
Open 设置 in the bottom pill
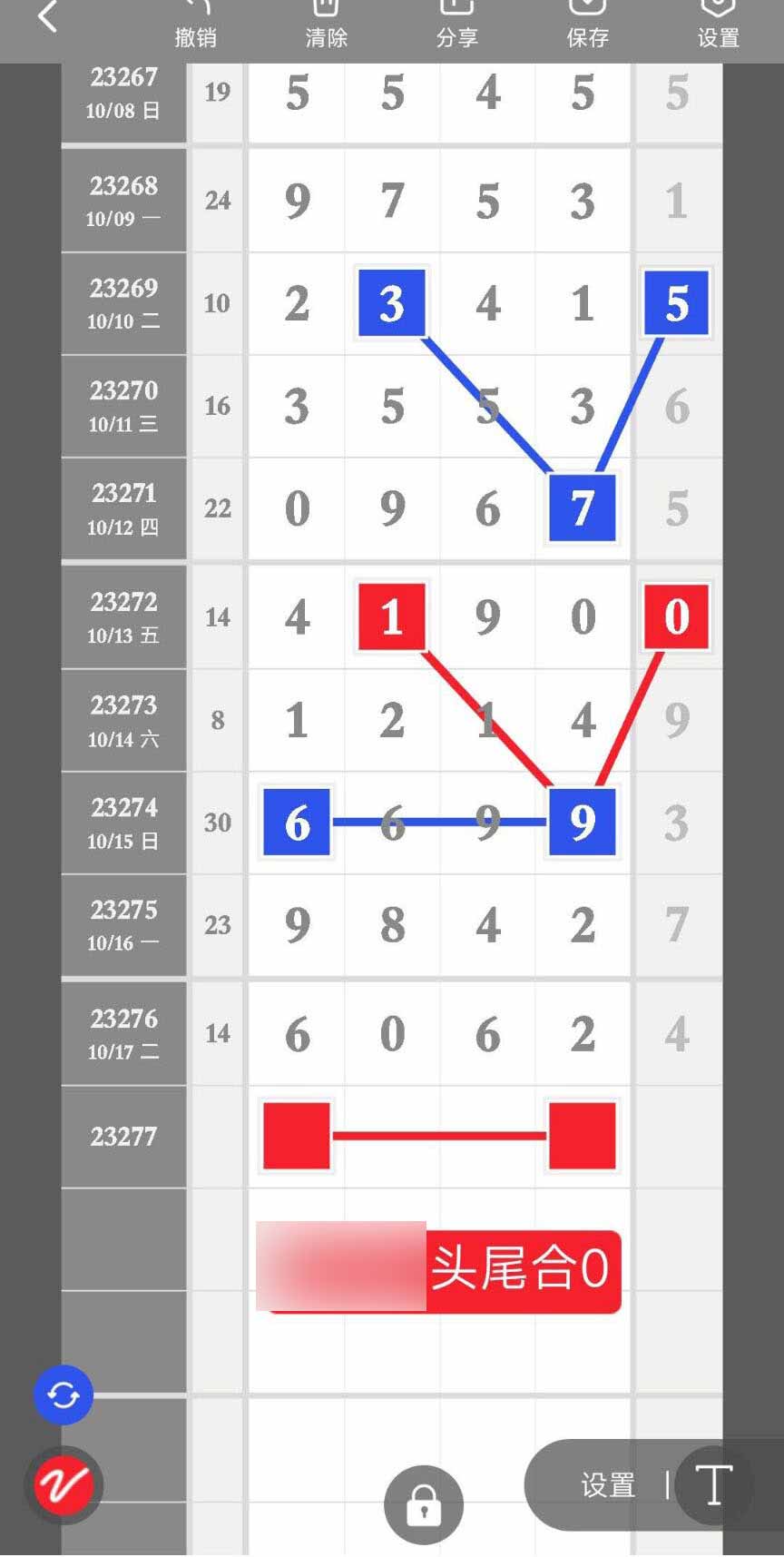[608, 1485]
